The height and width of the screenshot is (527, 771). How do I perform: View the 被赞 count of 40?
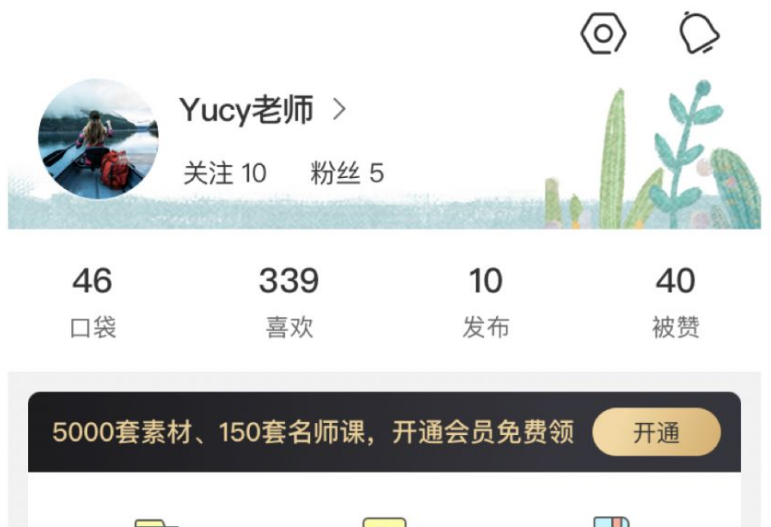[675, 302]
